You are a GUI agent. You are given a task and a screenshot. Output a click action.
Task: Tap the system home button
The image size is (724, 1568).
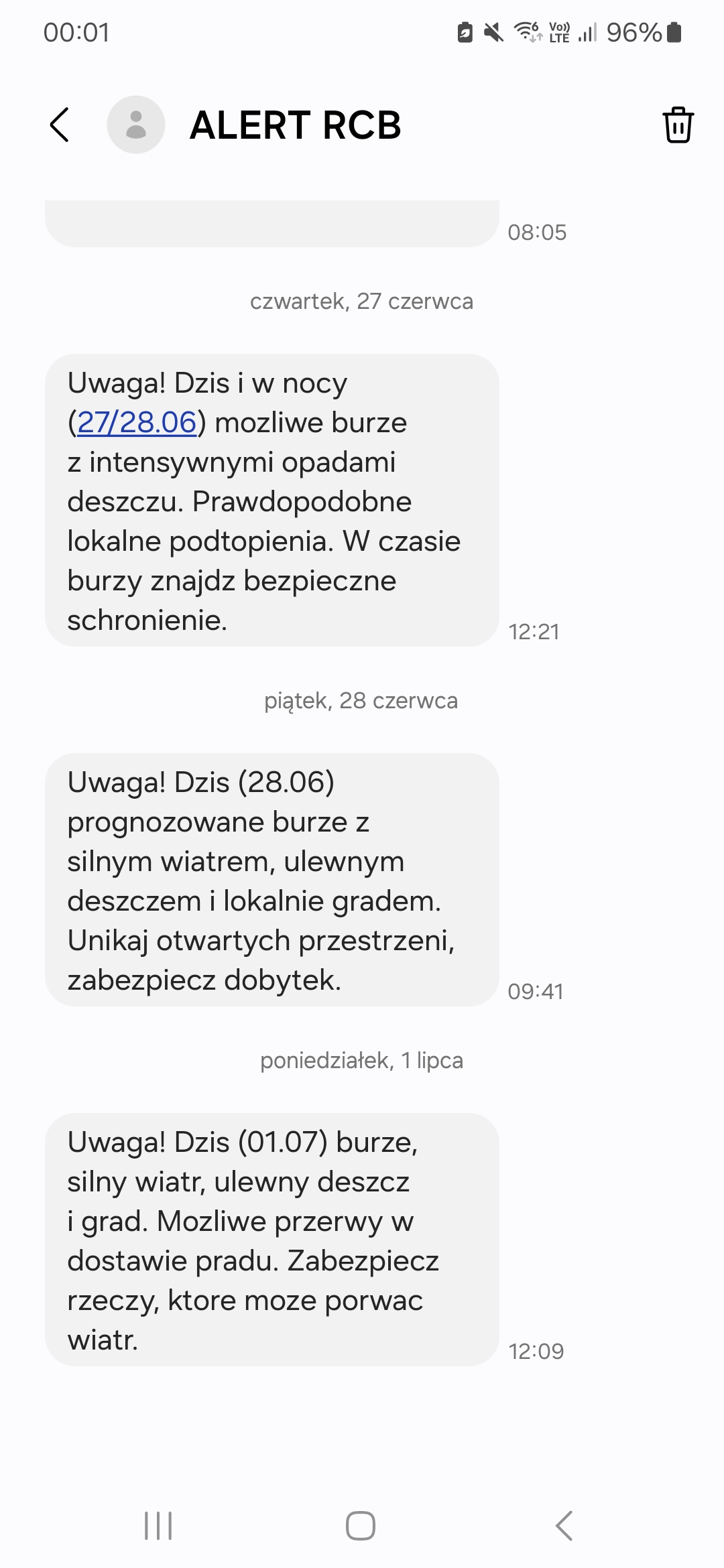(361, 1526)
